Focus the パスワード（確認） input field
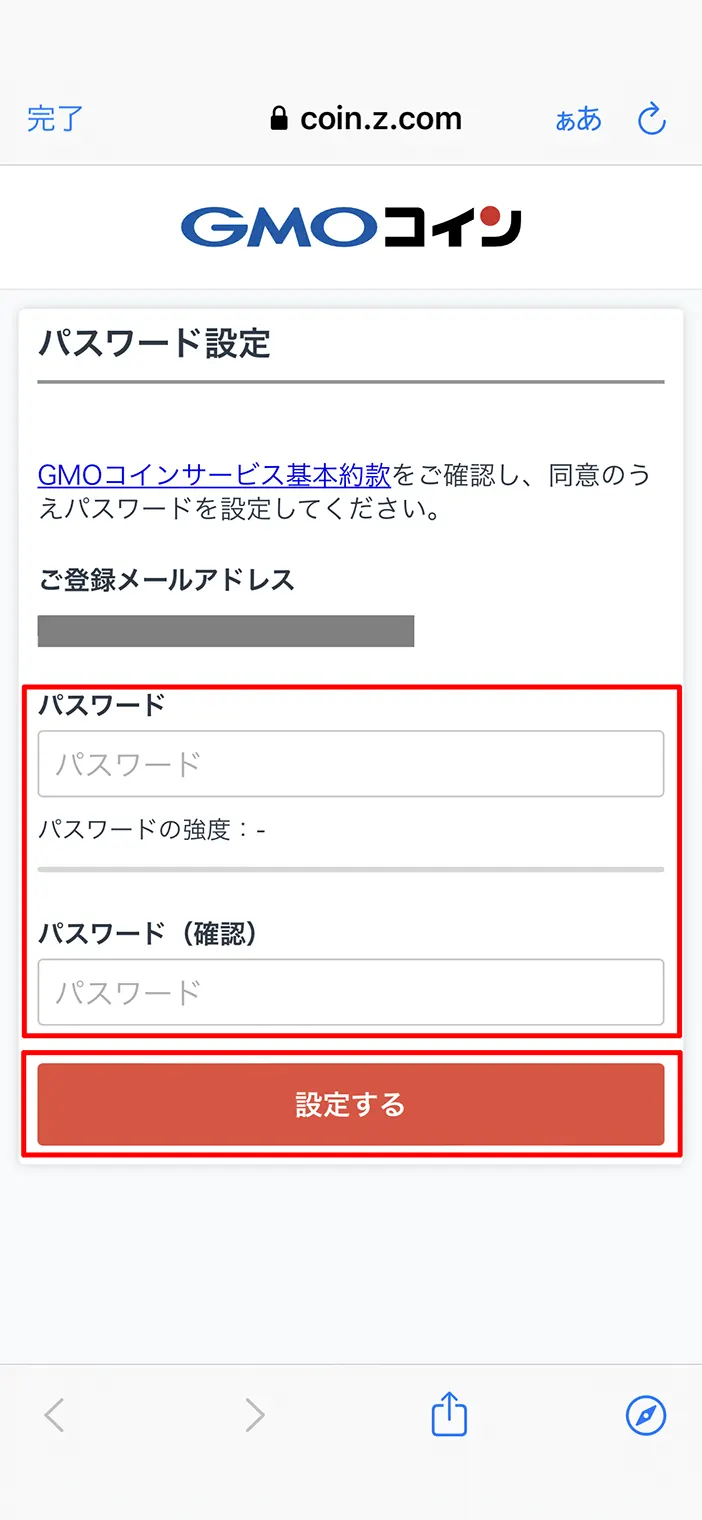702x1520 pixels. (351, 992)
